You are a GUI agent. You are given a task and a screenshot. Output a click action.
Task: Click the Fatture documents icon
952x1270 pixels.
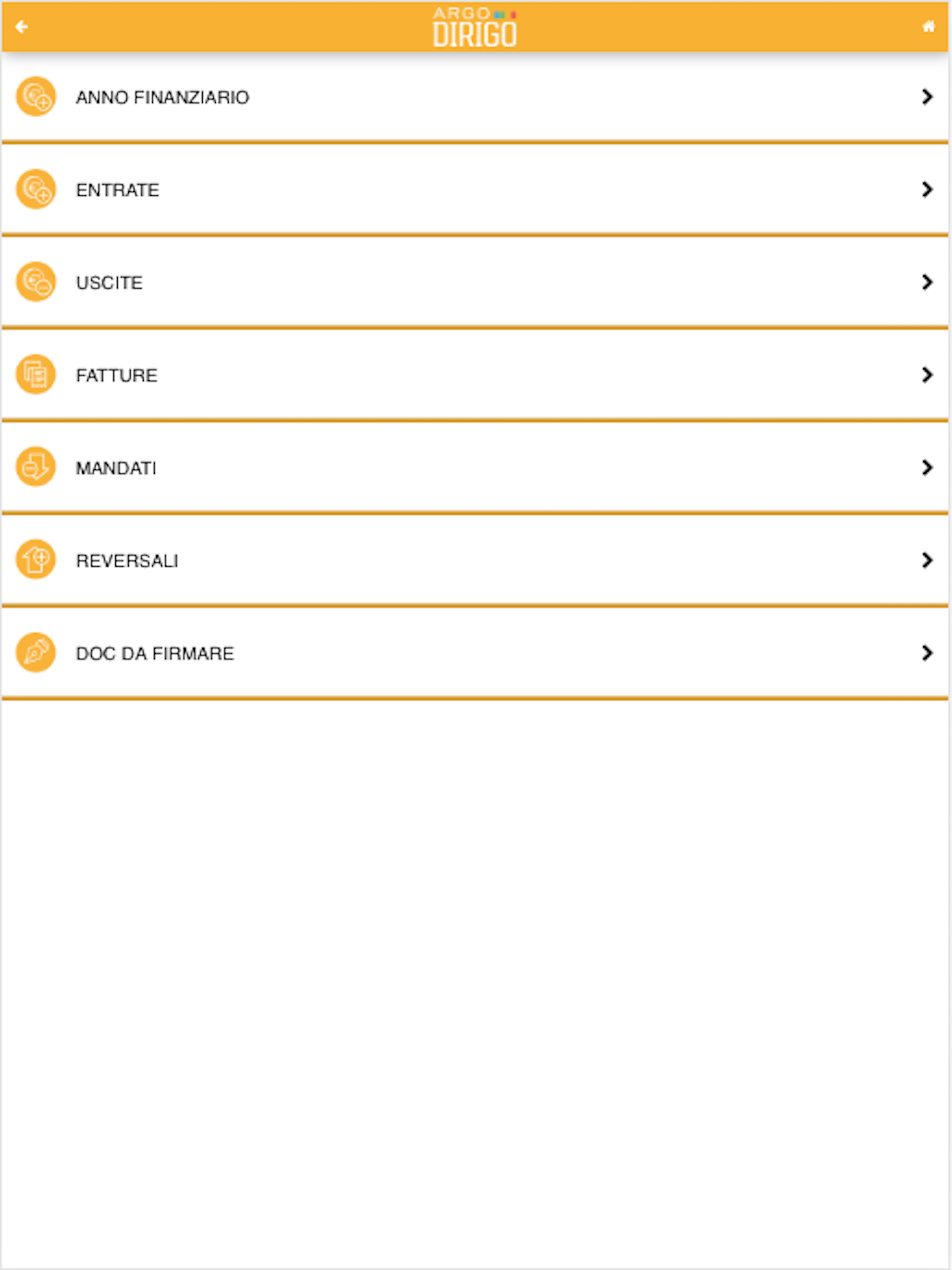click(x=36, y=375)
